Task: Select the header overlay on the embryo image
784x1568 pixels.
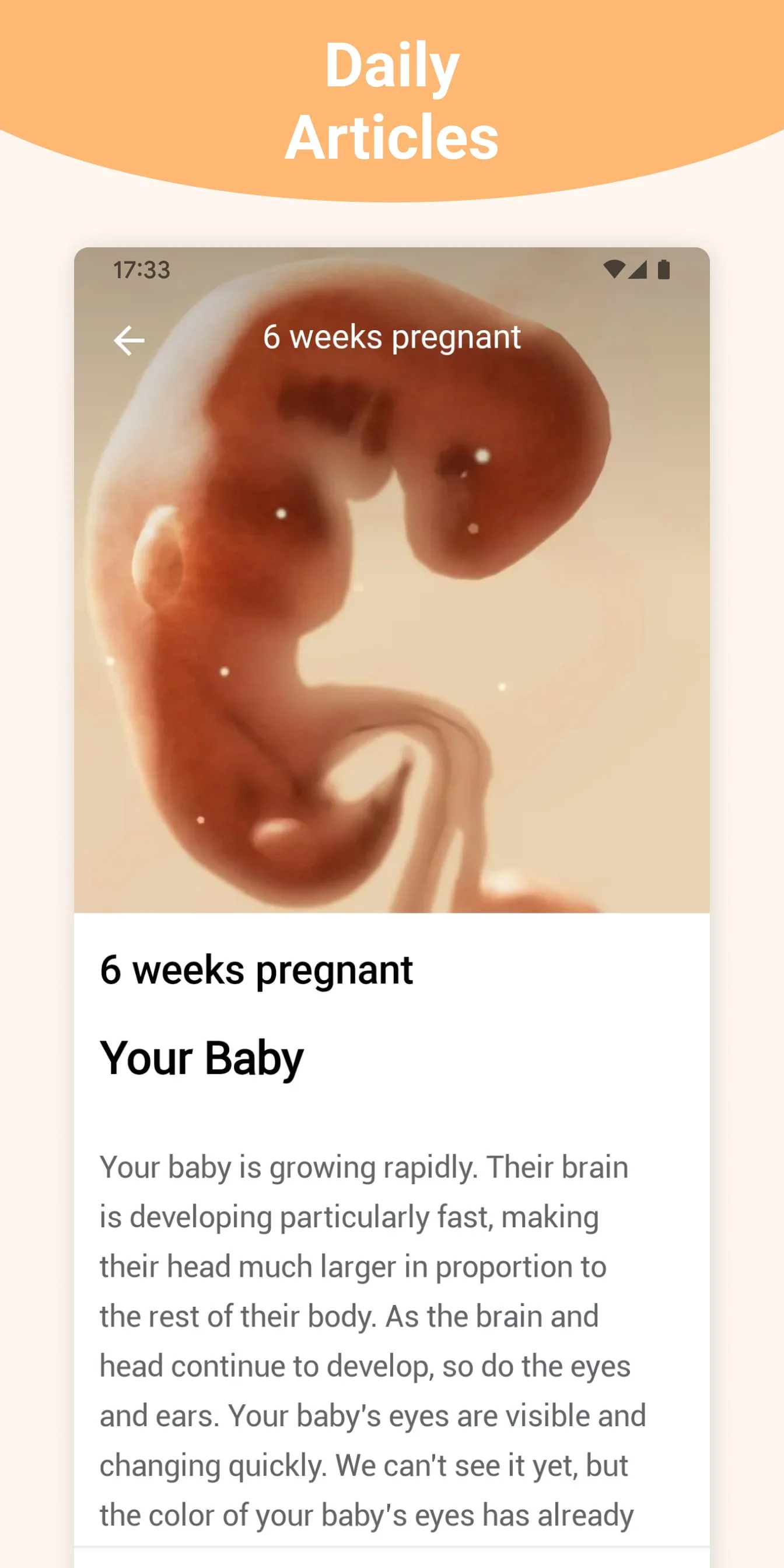Action: (392, 338)
